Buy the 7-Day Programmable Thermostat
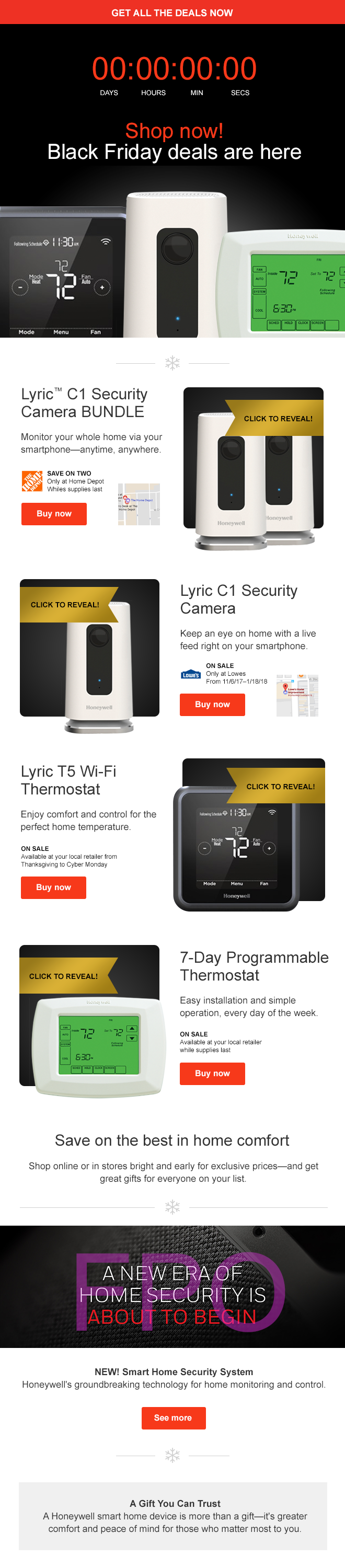This screenshot has height=1568, width=345. 212,1074
